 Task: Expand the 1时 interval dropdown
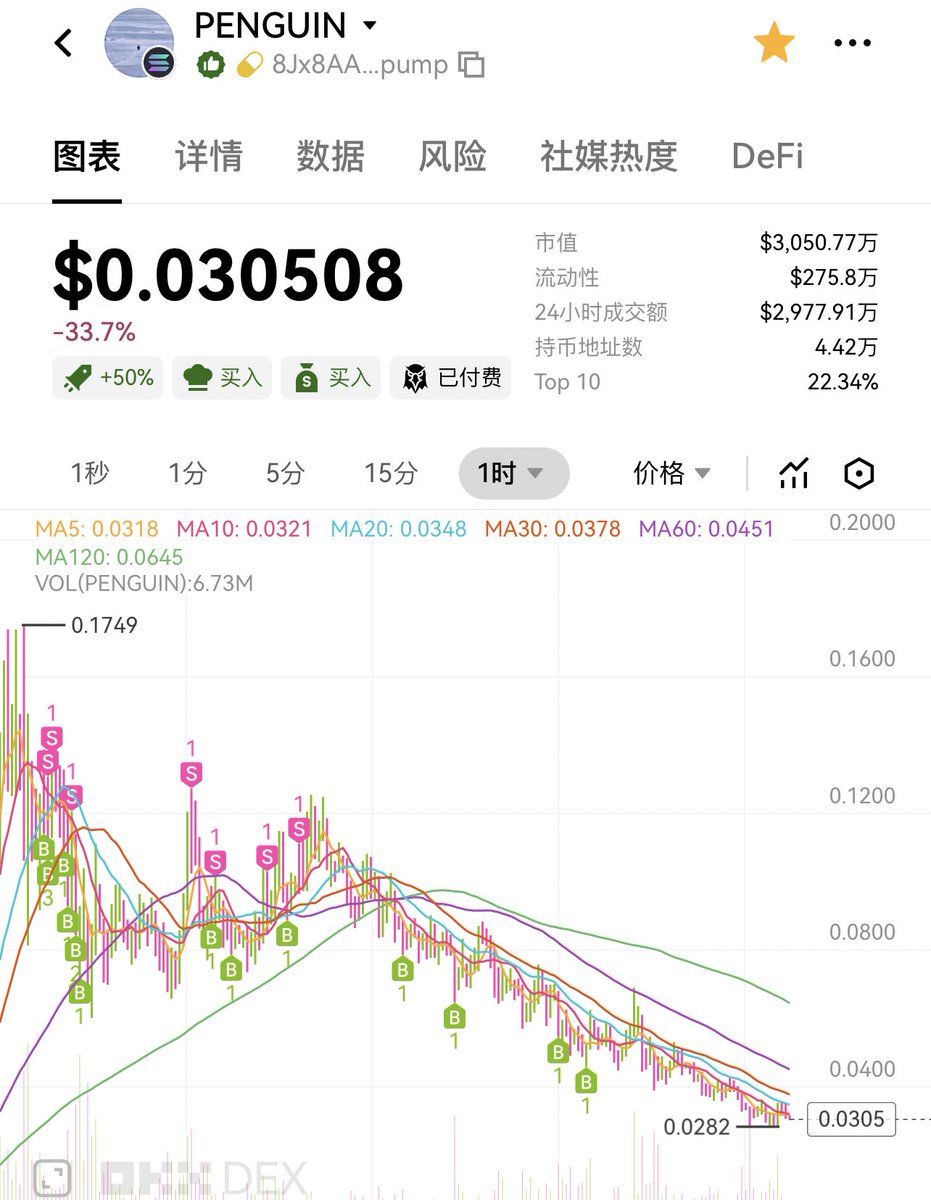pos(513,473)
